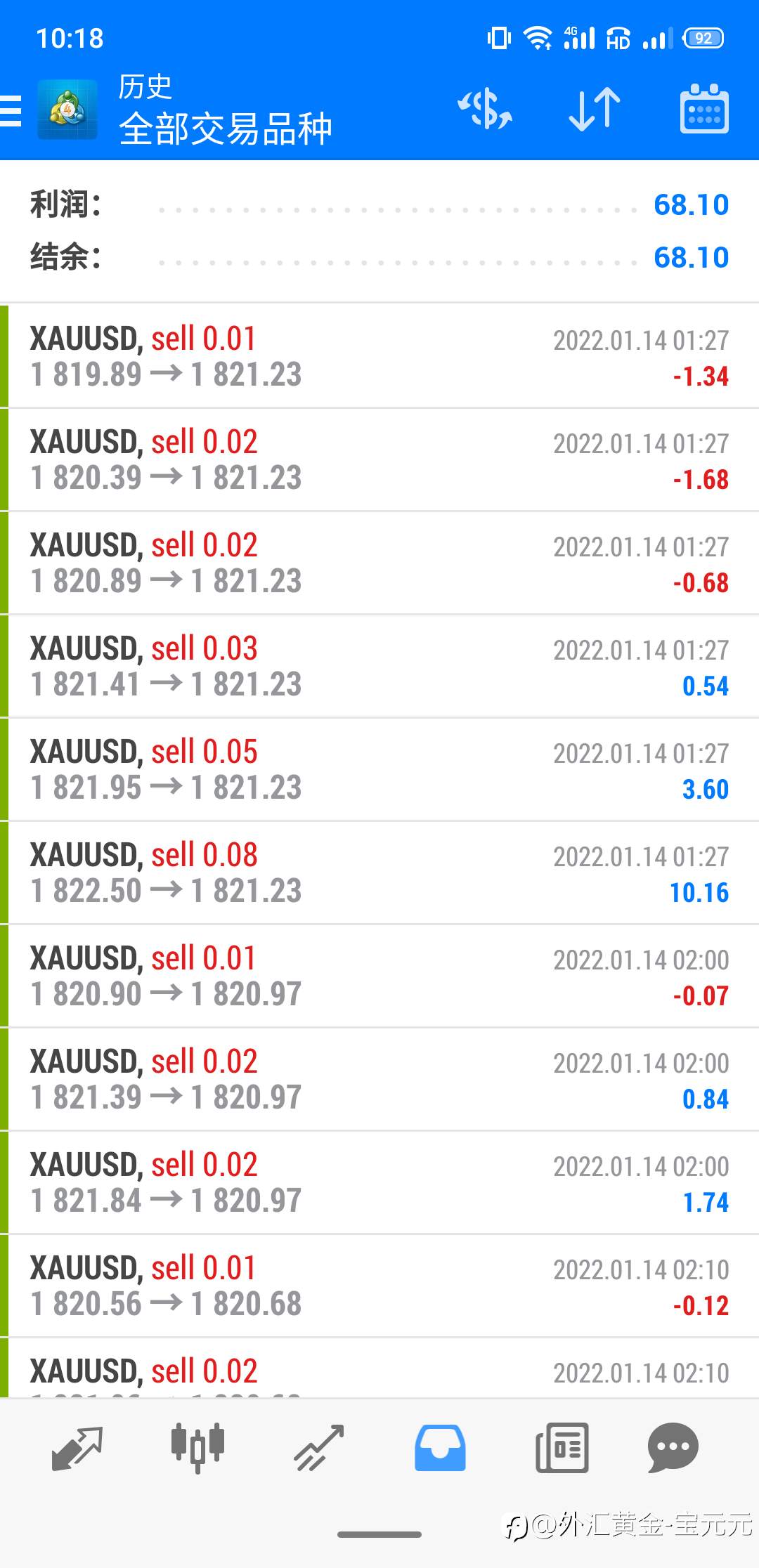Open the Messages chat bubble tab
This screenshot has height=1568, width=759.
(x=673, y=1448)
